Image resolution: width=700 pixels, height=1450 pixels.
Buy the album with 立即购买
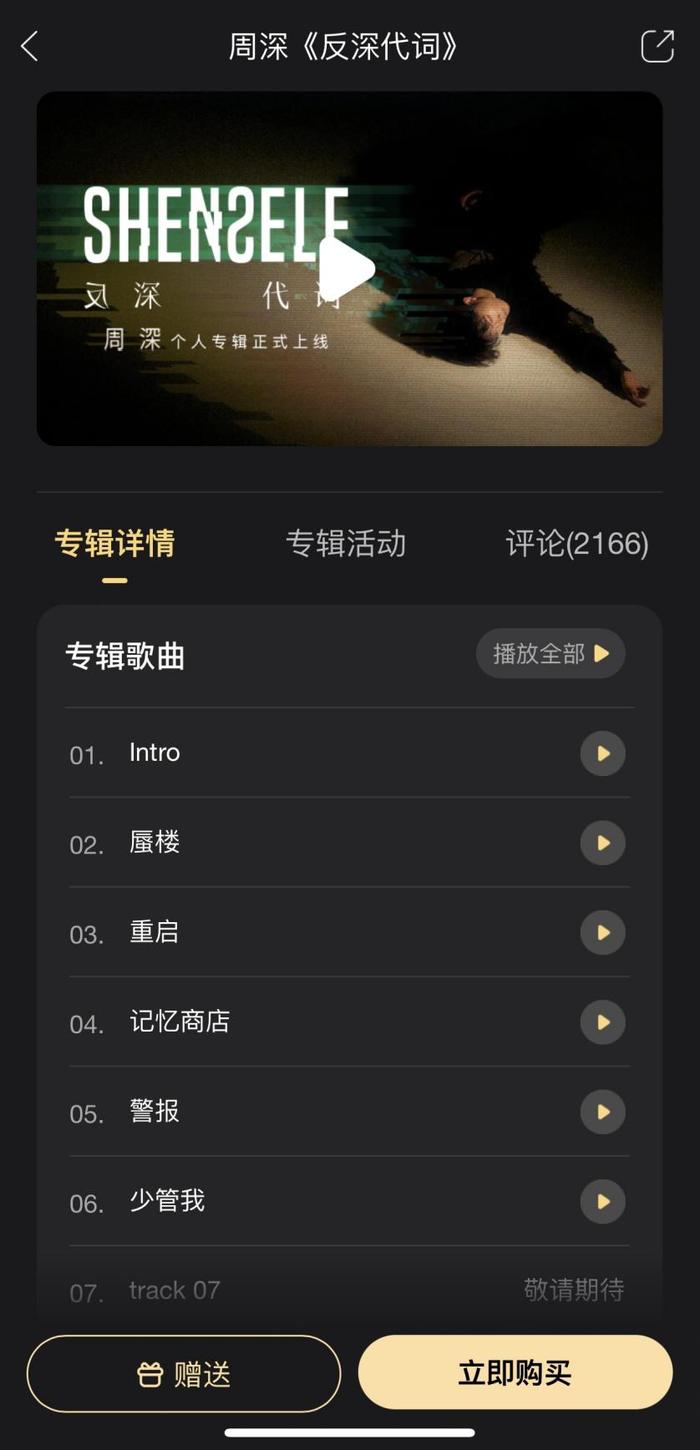tap(515, 1372)
